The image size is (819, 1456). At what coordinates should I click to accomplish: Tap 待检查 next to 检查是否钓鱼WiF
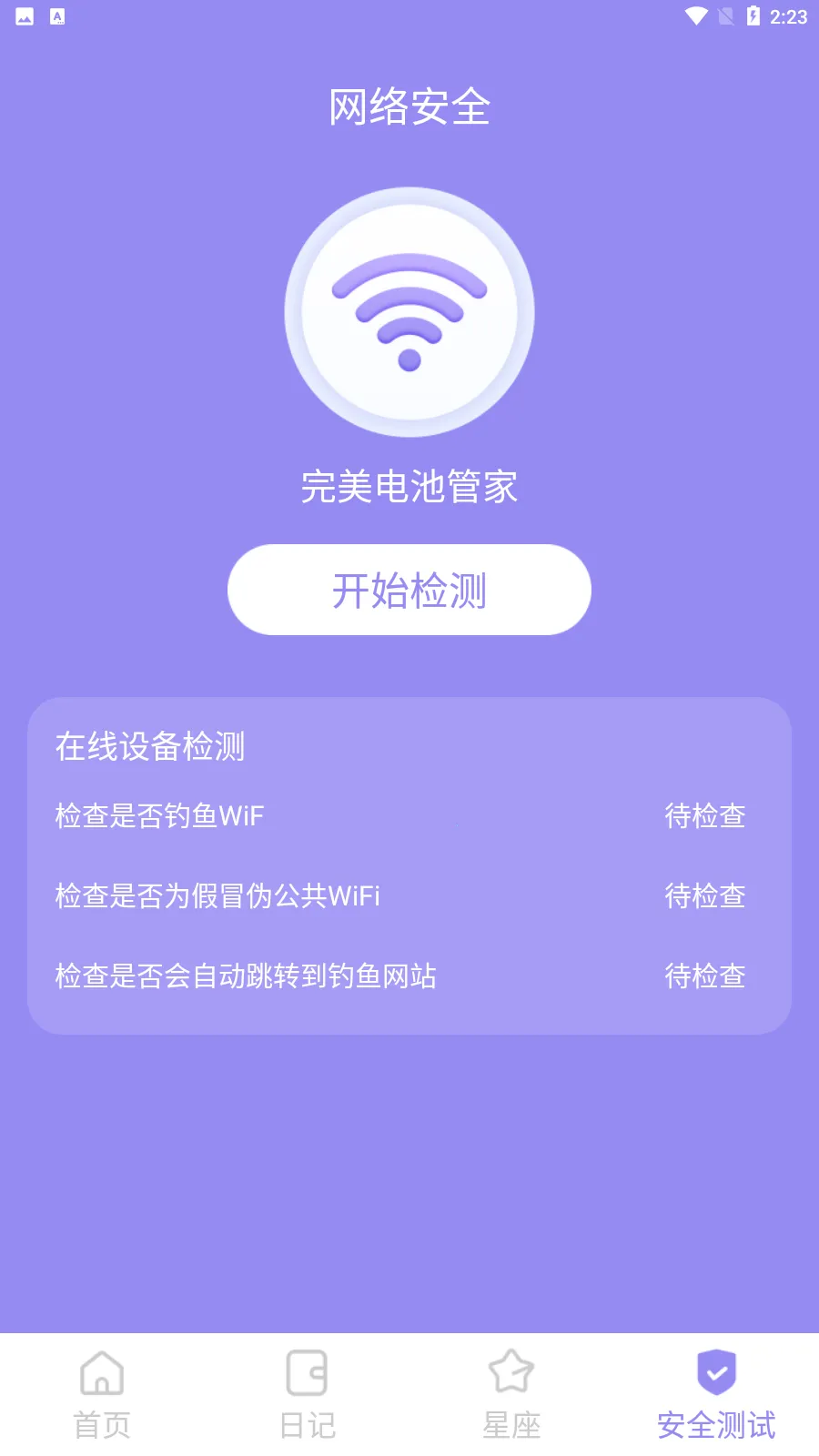pyautogui.click(x=705, y=816)
